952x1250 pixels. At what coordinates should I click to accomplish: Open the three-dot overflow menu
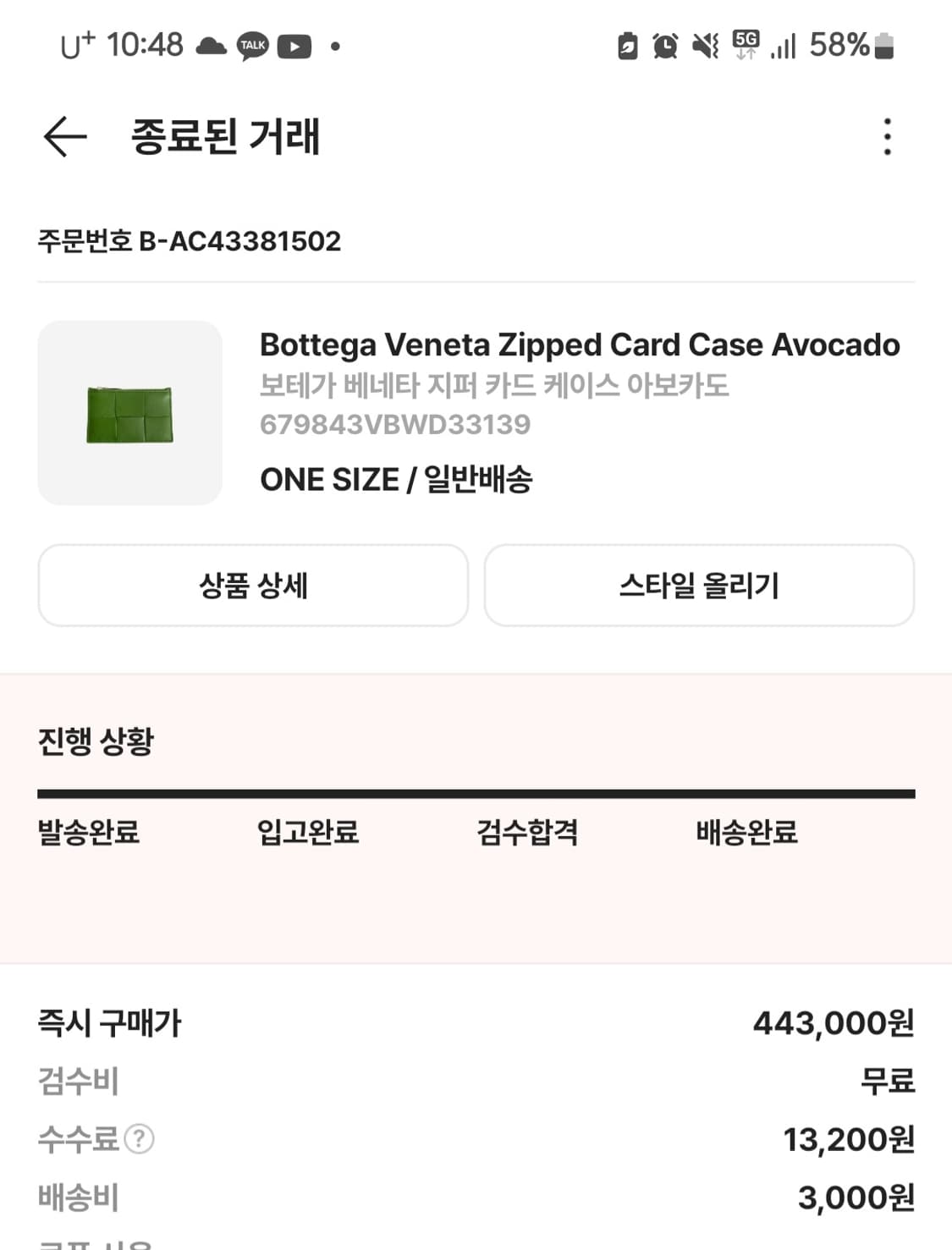[x=887, y=137]
